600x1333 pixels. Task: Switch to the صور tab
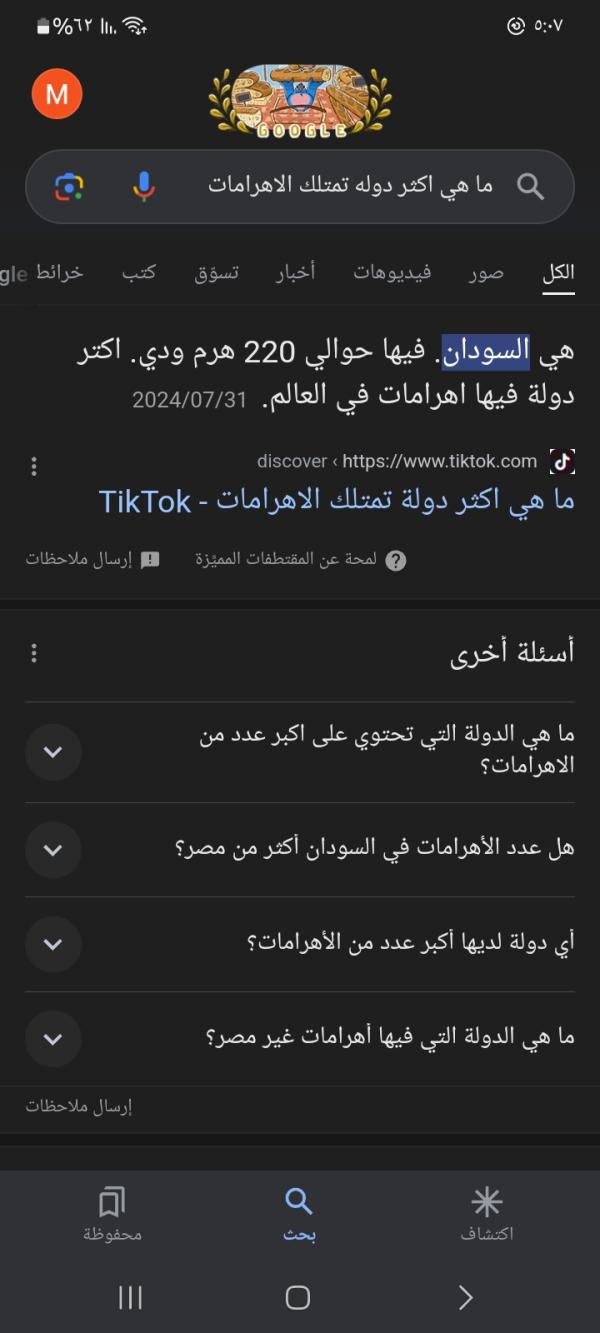tap(486, 272)
